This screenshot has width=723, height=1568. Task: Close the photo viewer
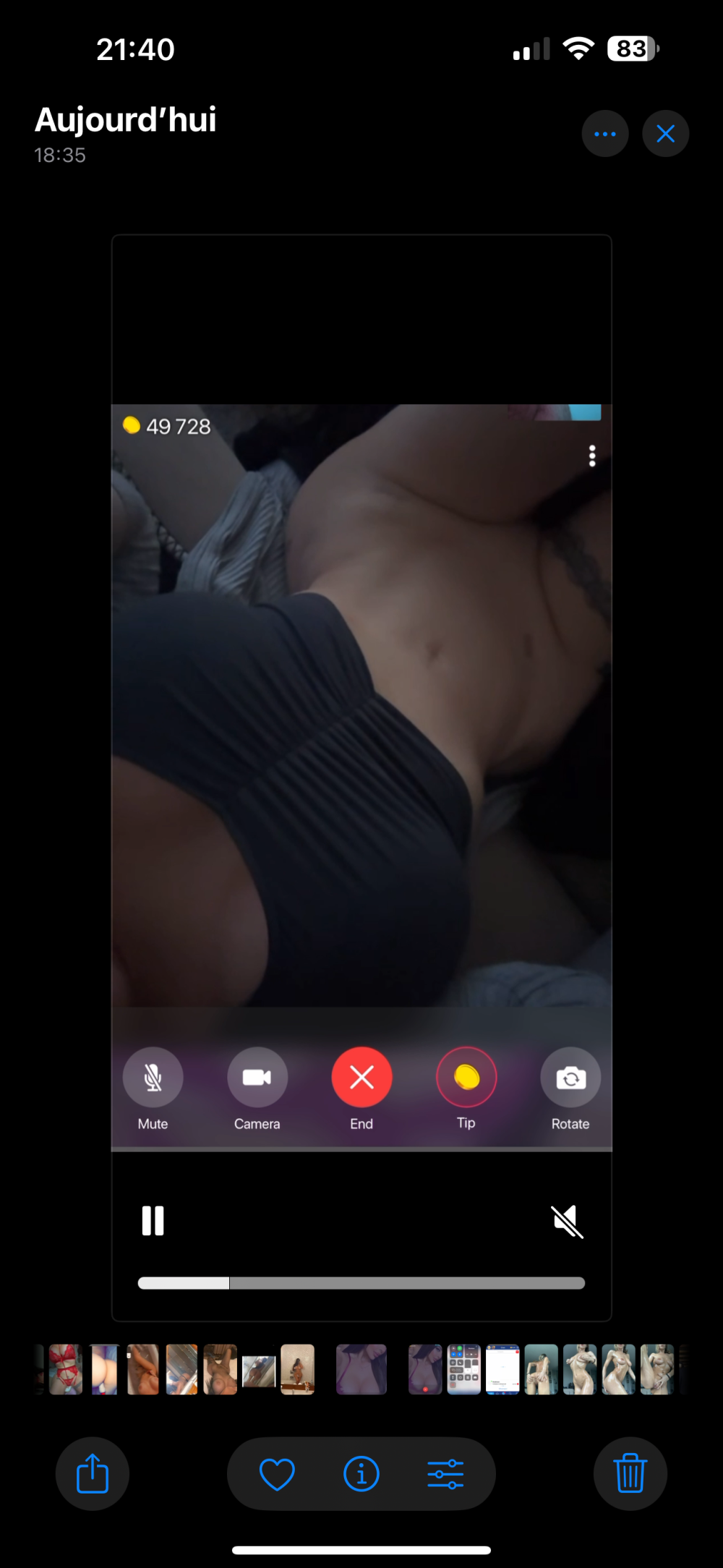tap(665, 134)
